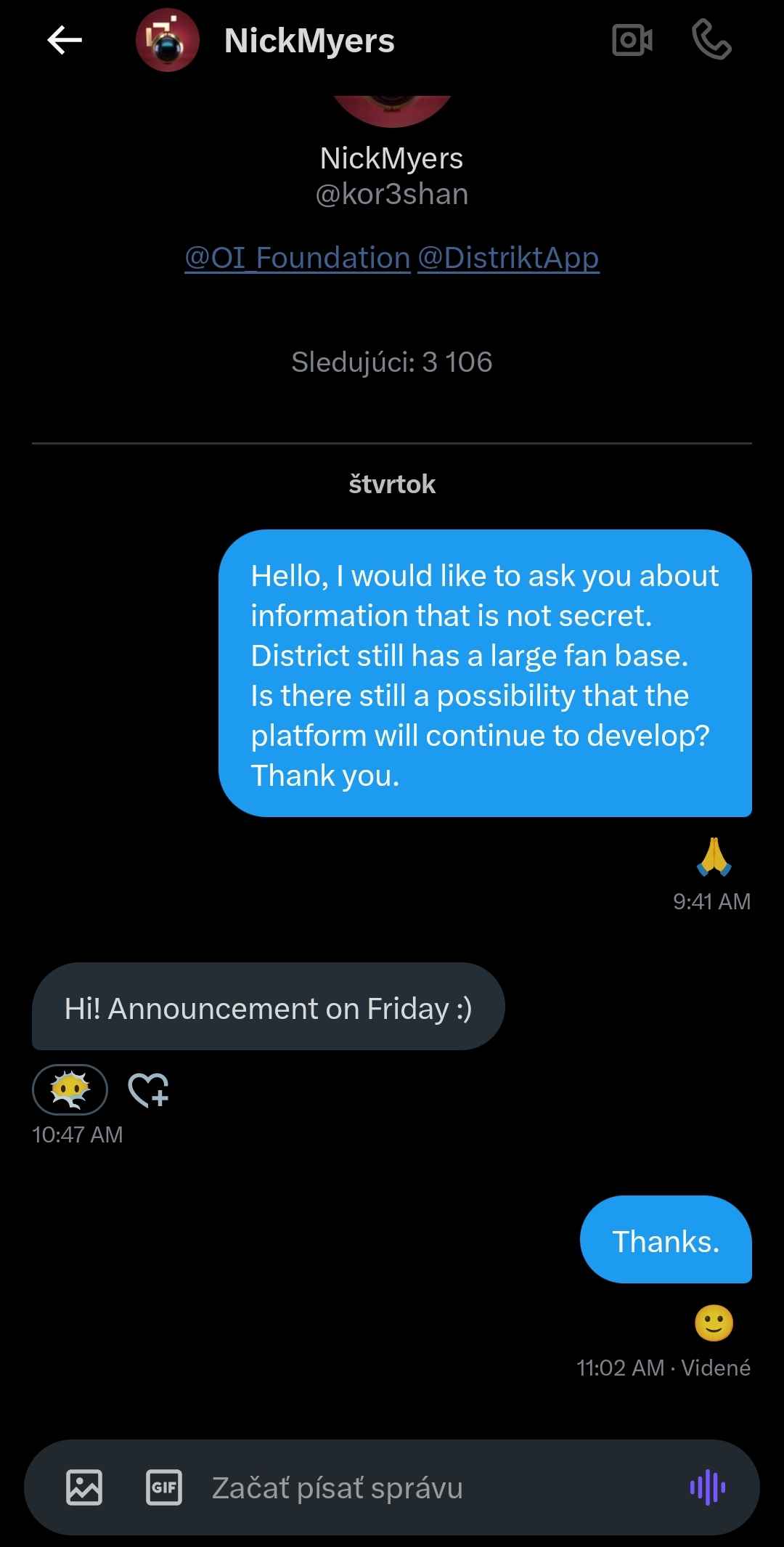Tap the existing emoji reaction on Nick's message
Viewport: 784px width, 1547px height.
click(x=70, y=1089)
